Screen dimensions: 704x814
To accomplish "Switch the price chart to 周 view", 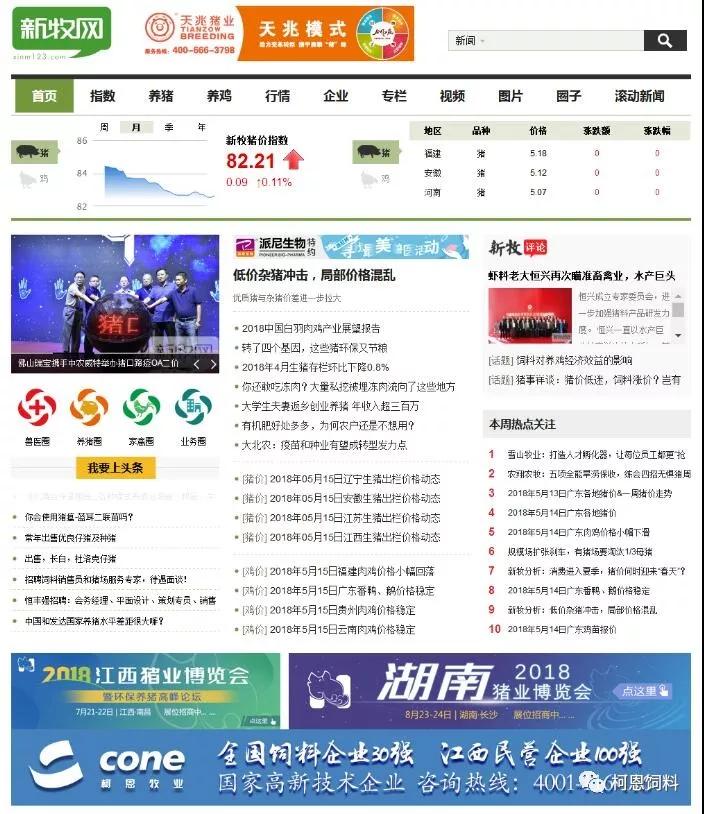I will tap(104, 128).
